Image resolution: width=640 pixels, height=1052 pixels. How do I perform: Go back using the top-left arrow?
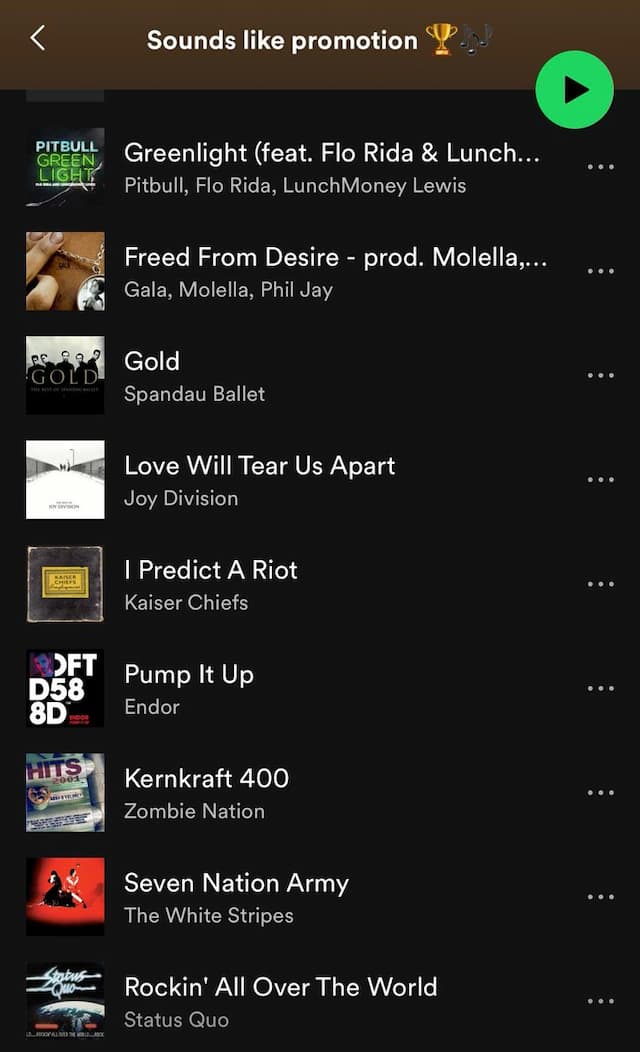pos(38,39)
